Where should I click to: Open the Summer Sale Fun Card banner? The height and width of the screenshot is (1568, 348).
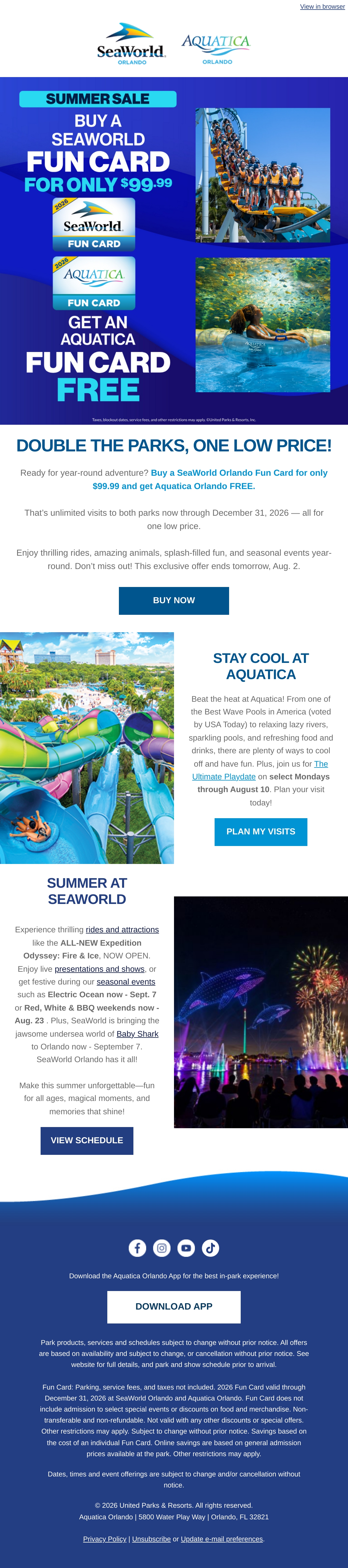tap(174, 251)
